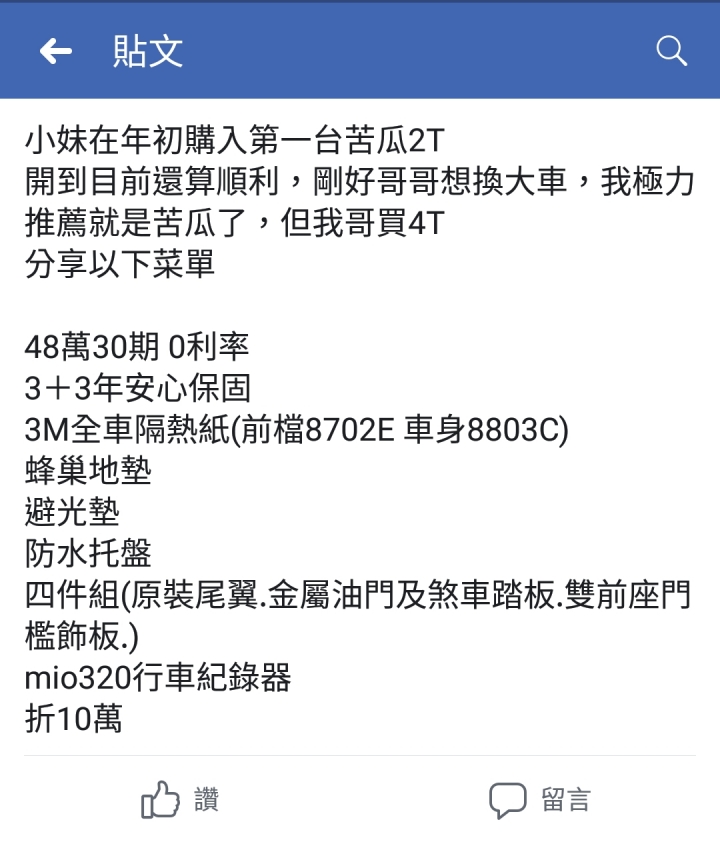Like this post with the 讚 button

pos(180,799)
